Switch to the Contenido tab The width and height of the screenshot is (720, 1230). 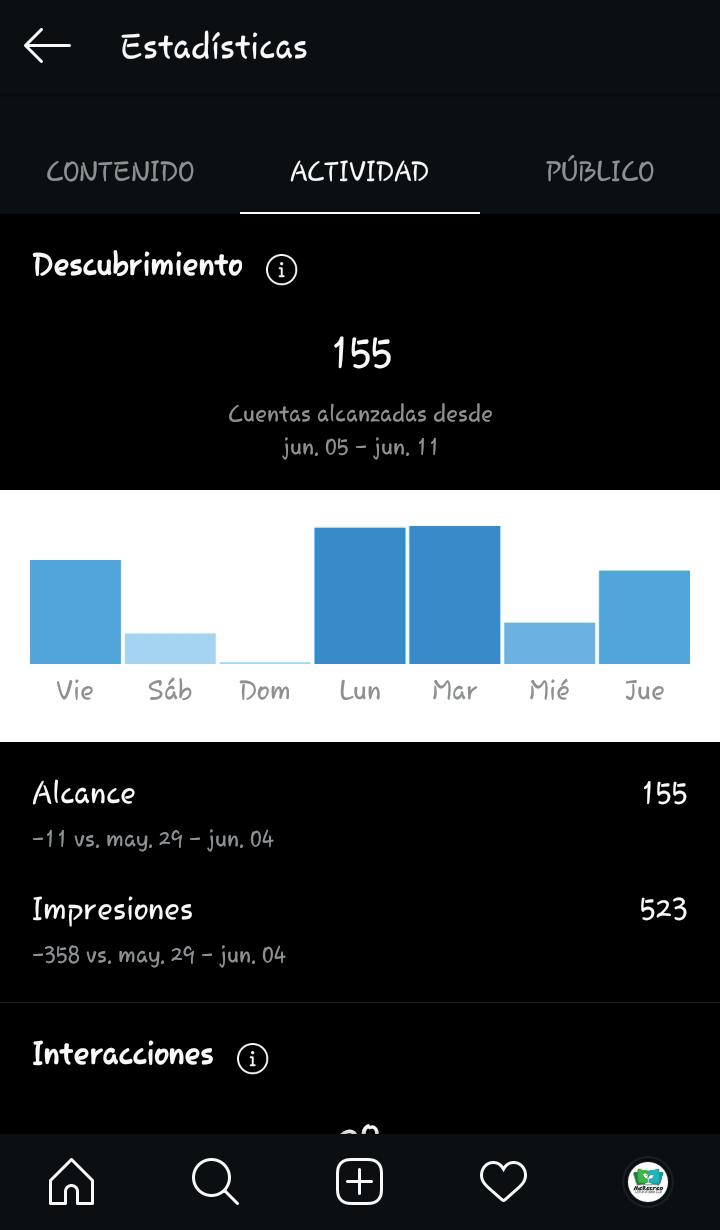click(120, 171)
